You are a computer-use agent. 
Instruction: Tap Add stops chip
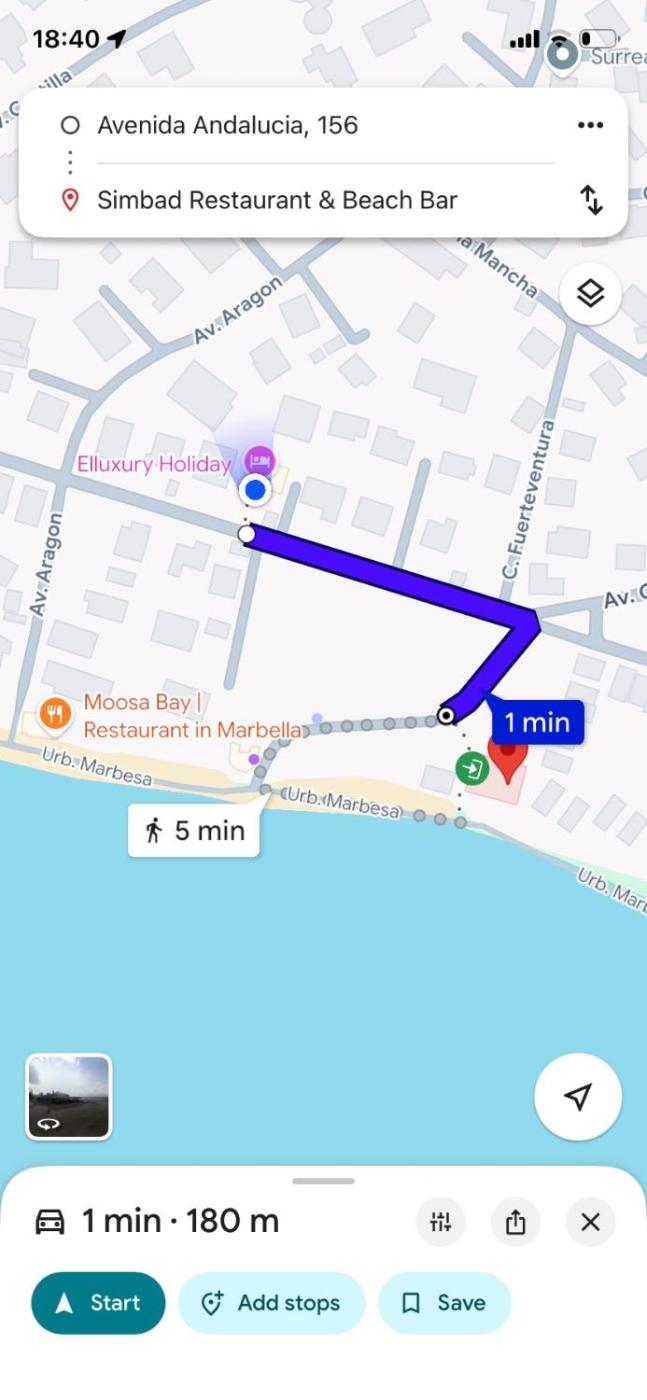[x=271, y=1303]
